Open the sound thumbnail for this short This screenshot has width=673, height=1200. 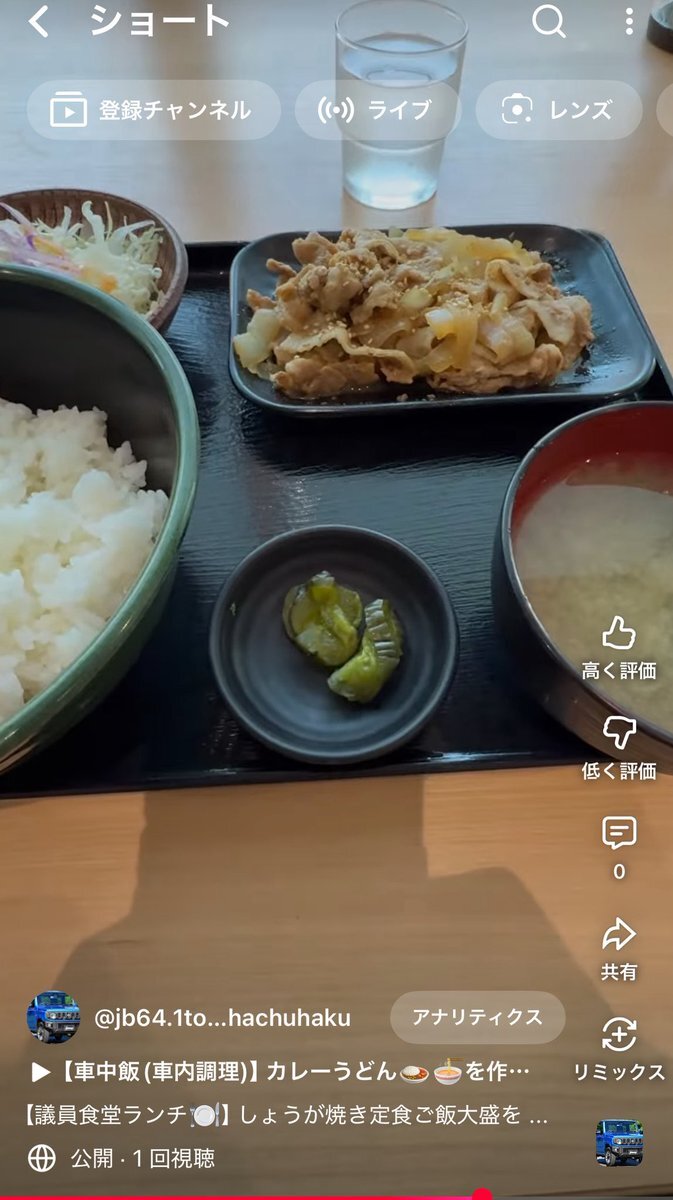pos(619,1142)
